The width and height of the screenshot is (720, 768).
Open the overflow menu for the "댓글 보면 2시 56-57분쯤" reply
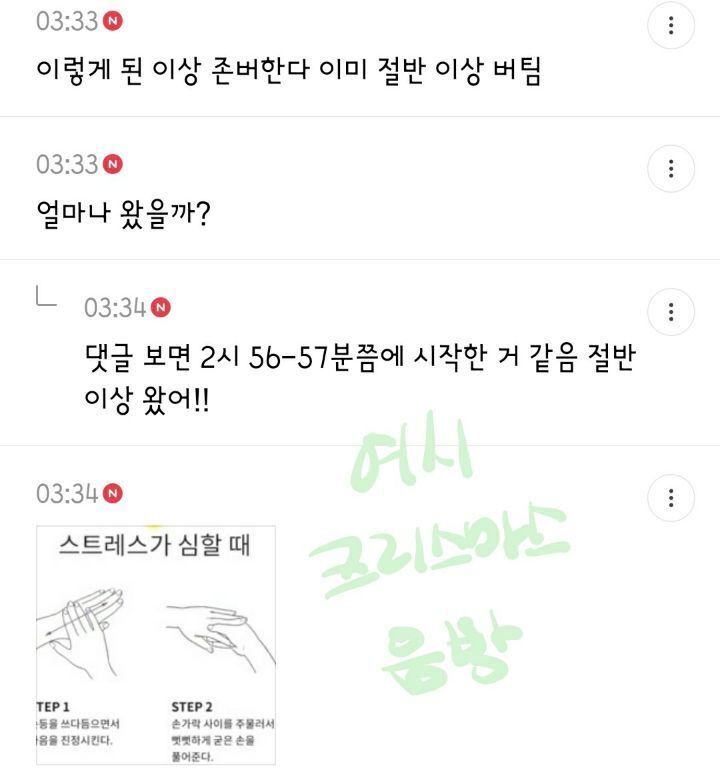(x=670, y=311)
